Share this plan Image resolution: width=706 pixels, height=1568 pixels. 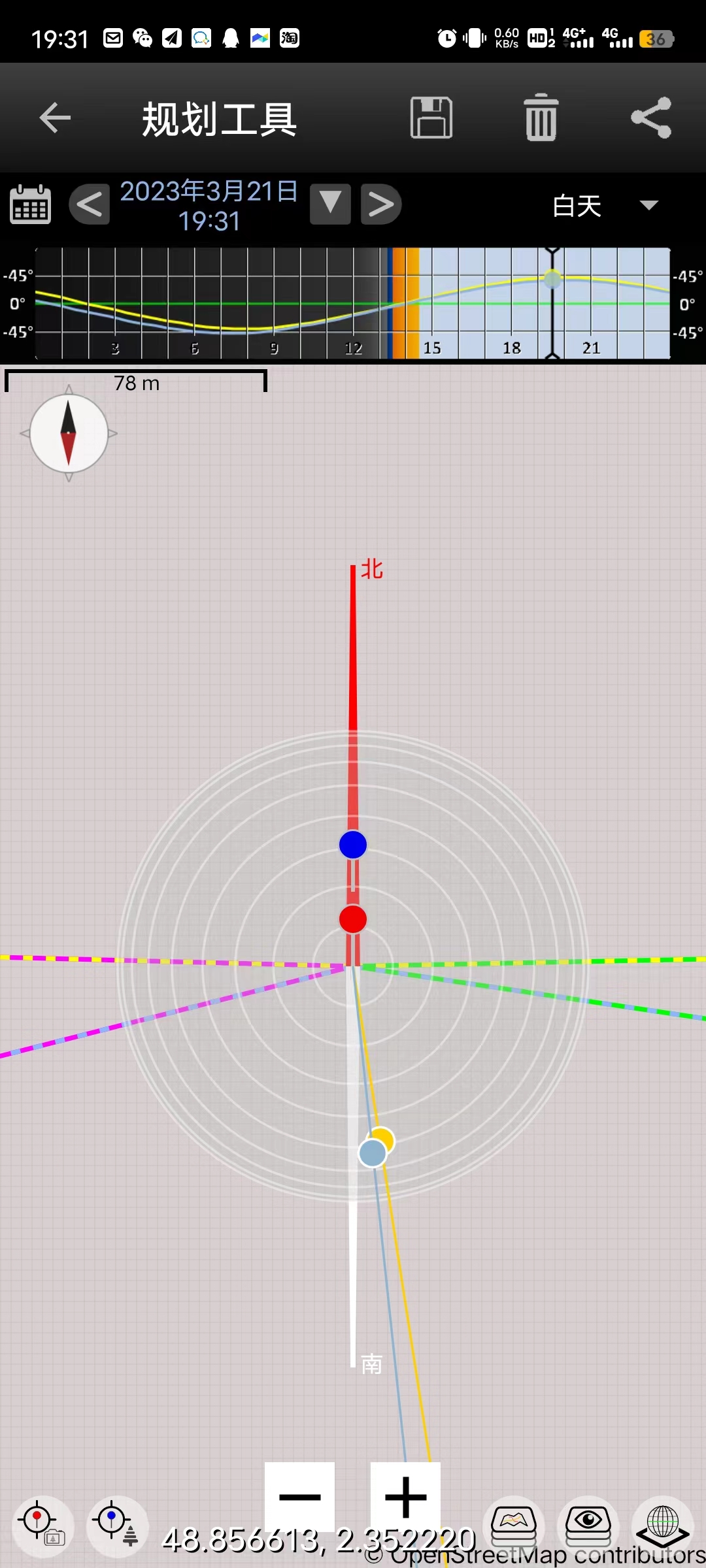pos(651,118)
